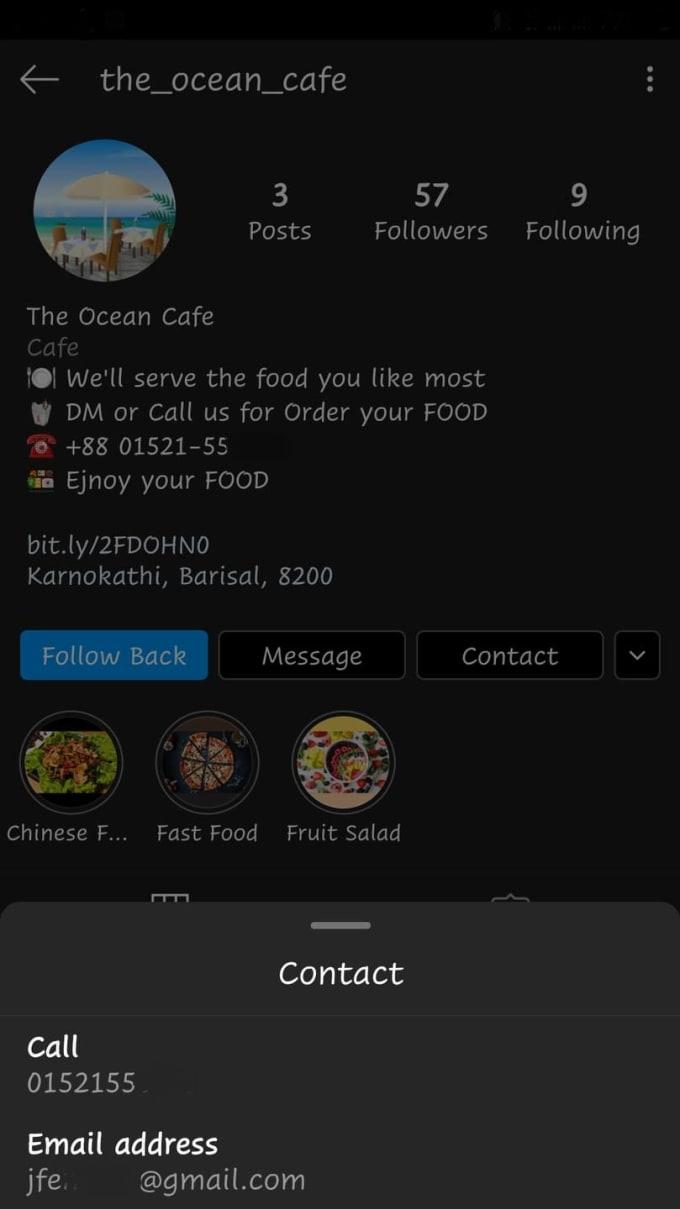Select the Email address contact option

click(x=165, y=1161)
